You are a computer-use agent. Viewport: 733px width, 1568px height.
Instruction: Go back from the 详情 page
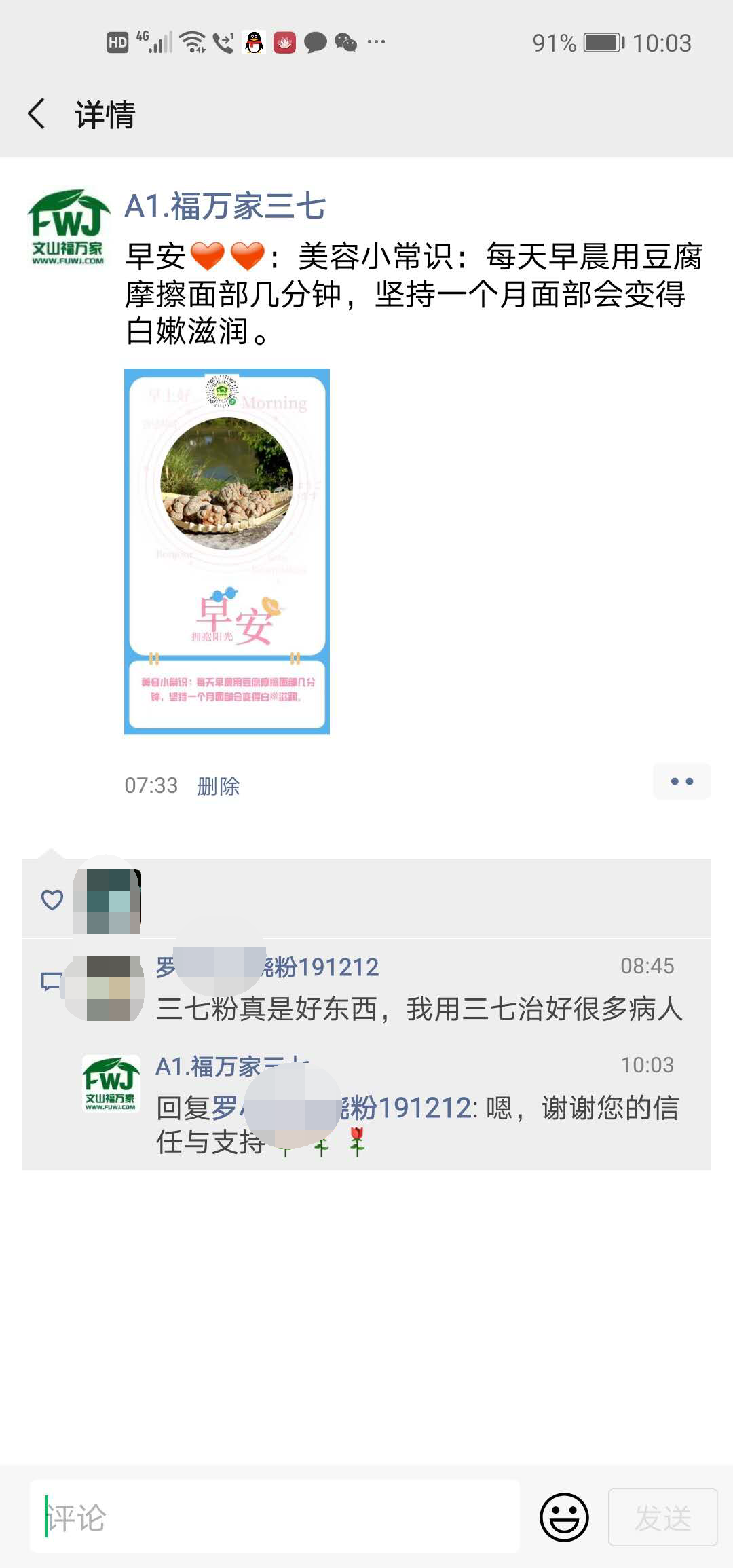point(37,113)
